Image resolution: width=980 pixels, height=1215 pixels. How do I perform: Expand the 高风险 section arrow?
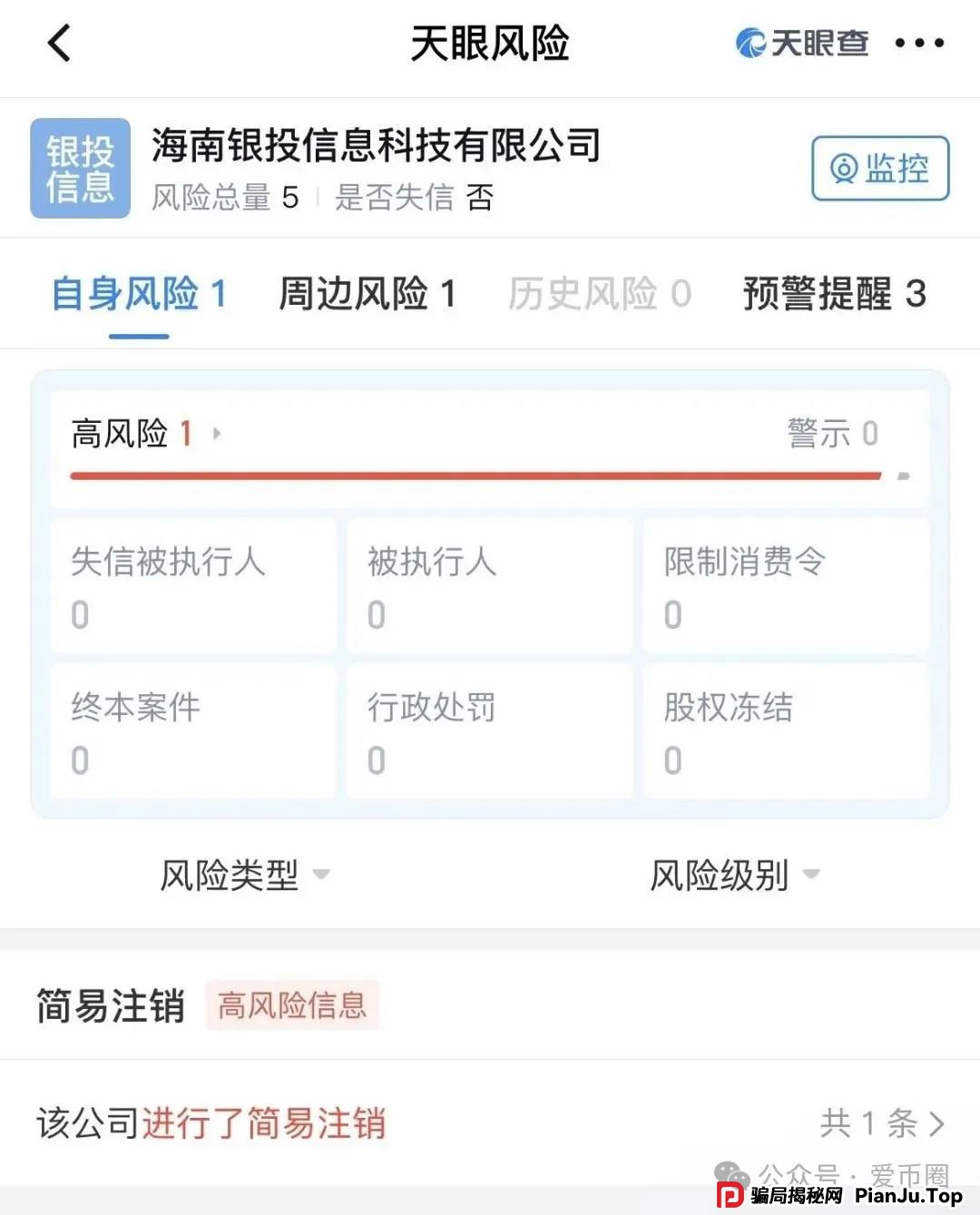coord(216,435)
